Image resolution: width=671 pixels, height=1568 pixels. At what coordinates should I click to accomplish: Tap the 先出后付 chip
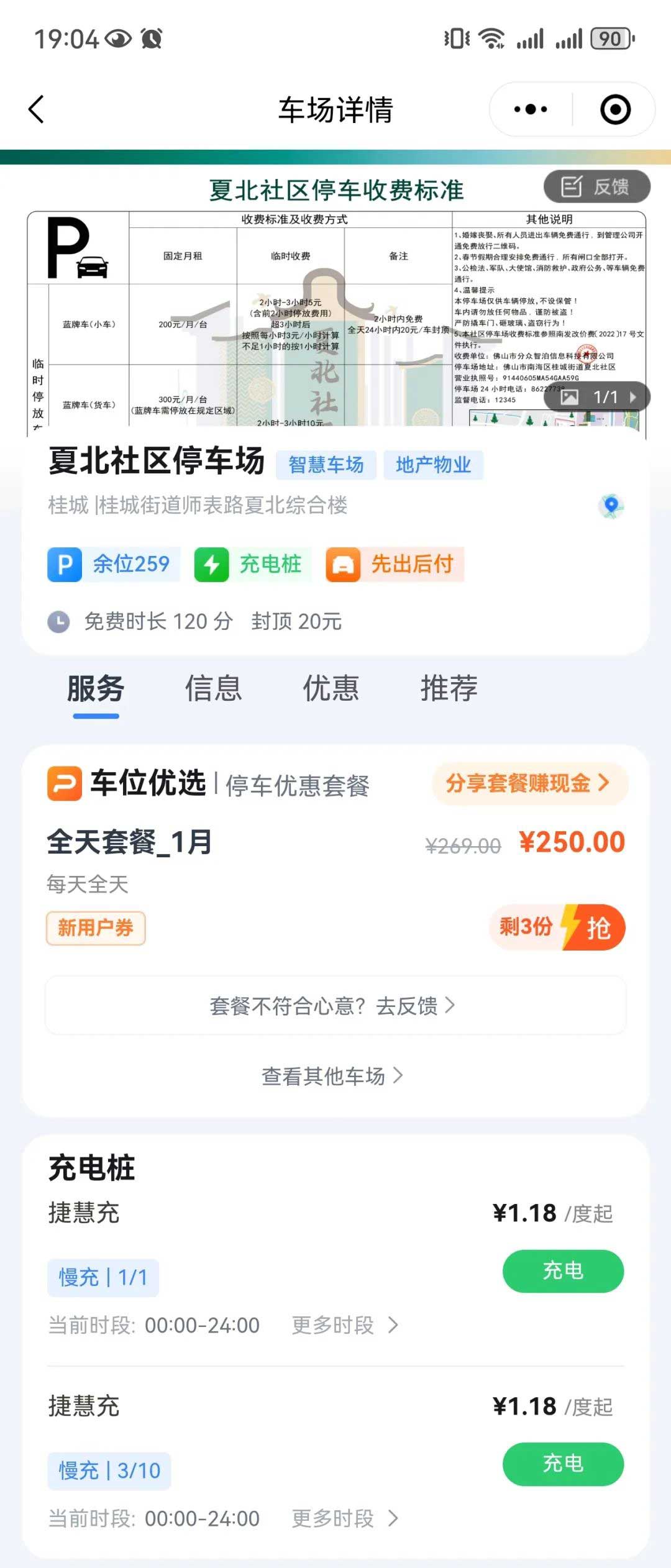395,564
